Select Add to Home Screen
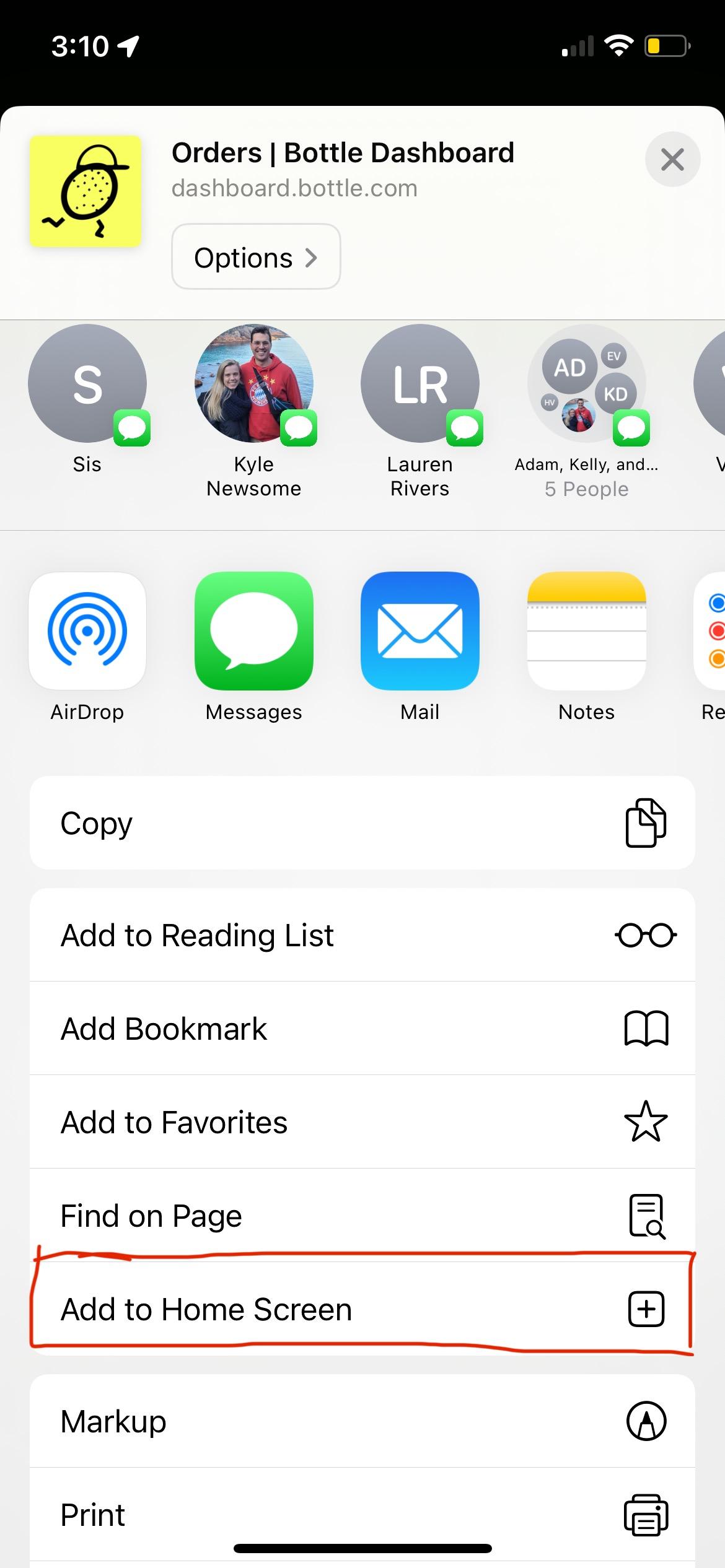 tap(362, 1309)
